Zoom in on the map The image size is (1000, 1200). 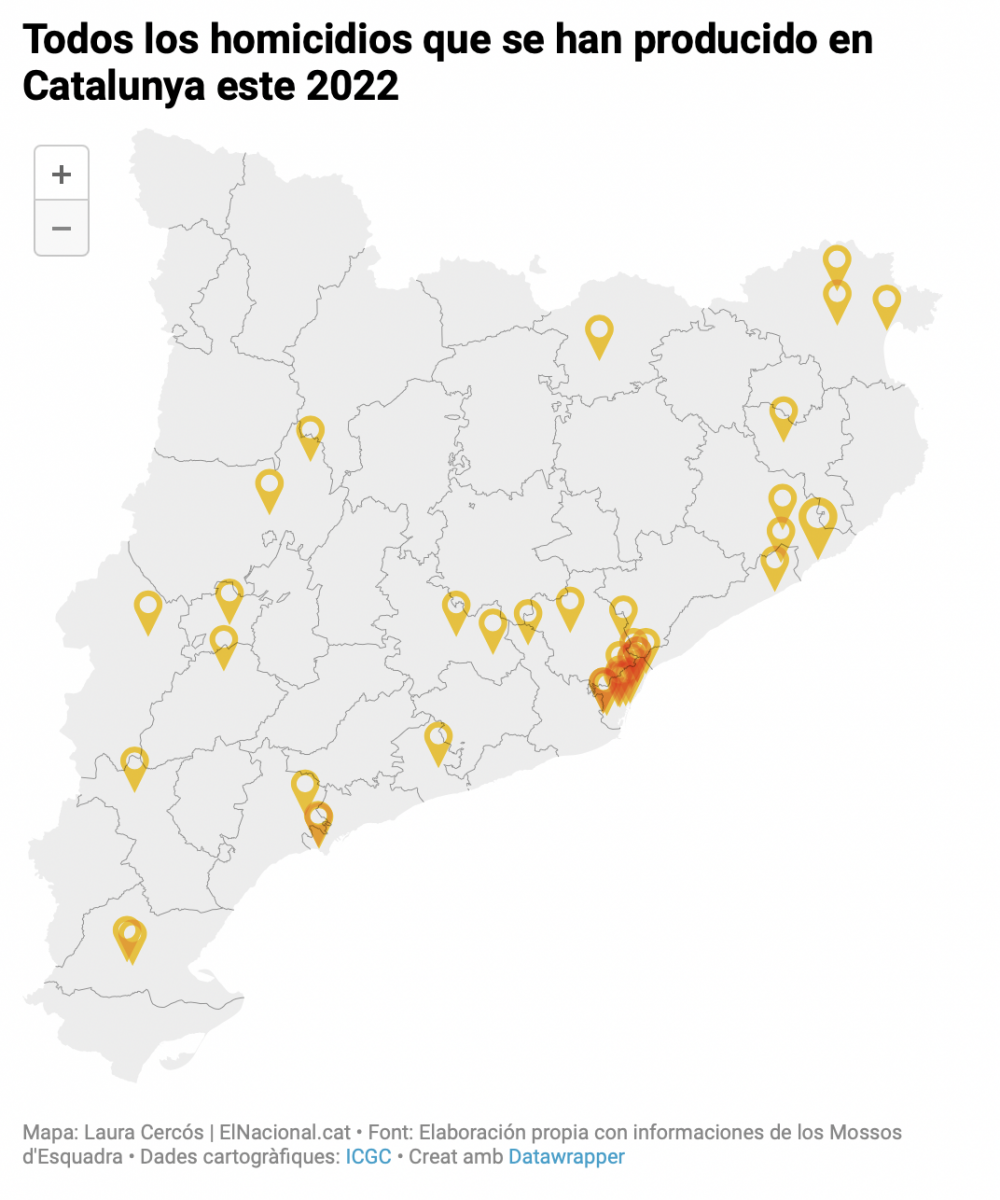pyautogui.click(x=62, y=174)
